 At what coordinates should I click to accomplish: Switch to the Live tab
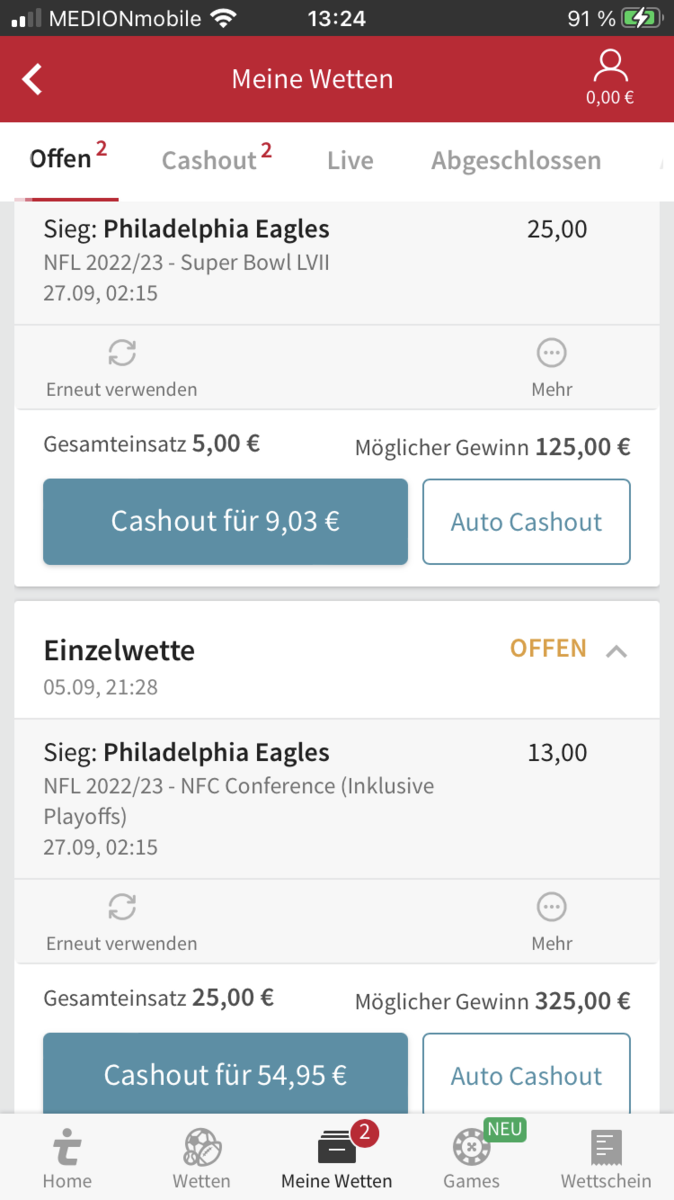point(350,160)
